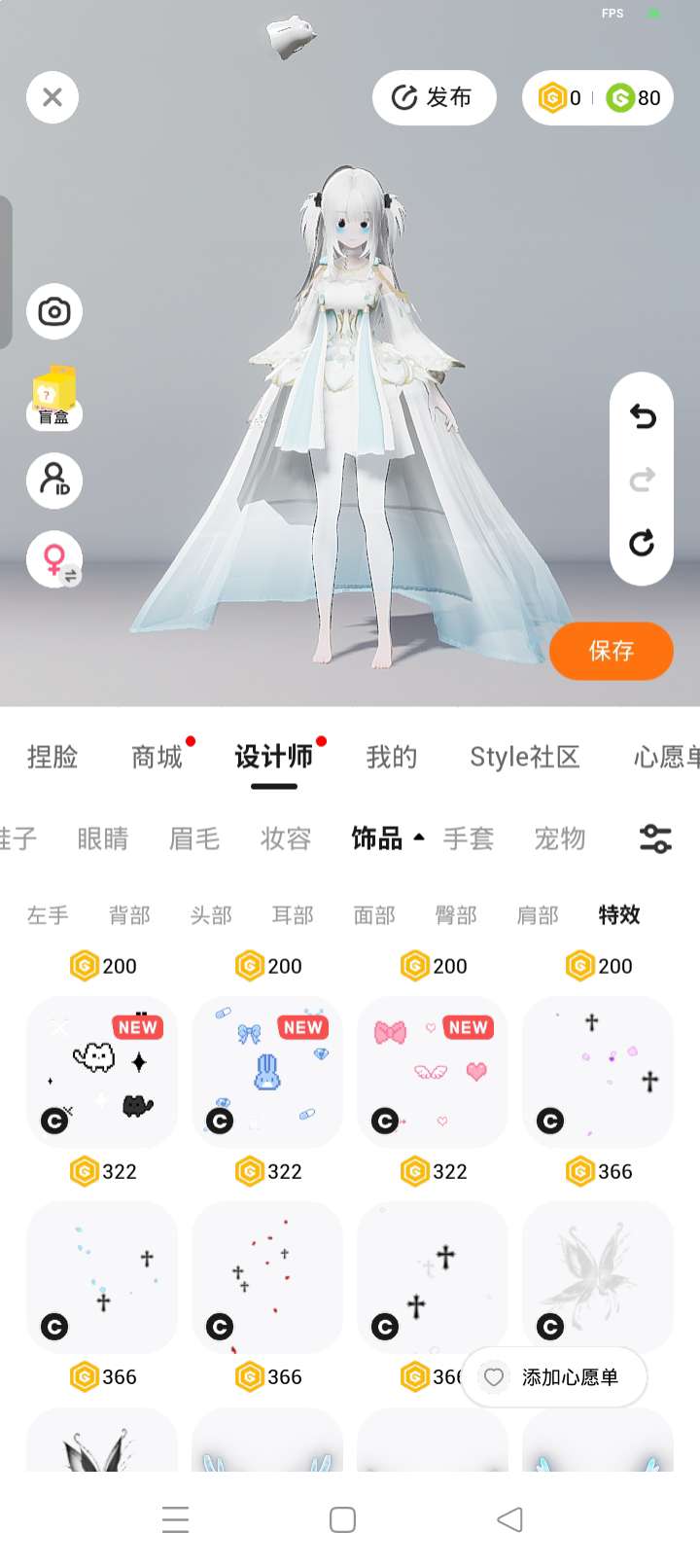Reset the avatar with the refresh icon

[x=642, y=543]
